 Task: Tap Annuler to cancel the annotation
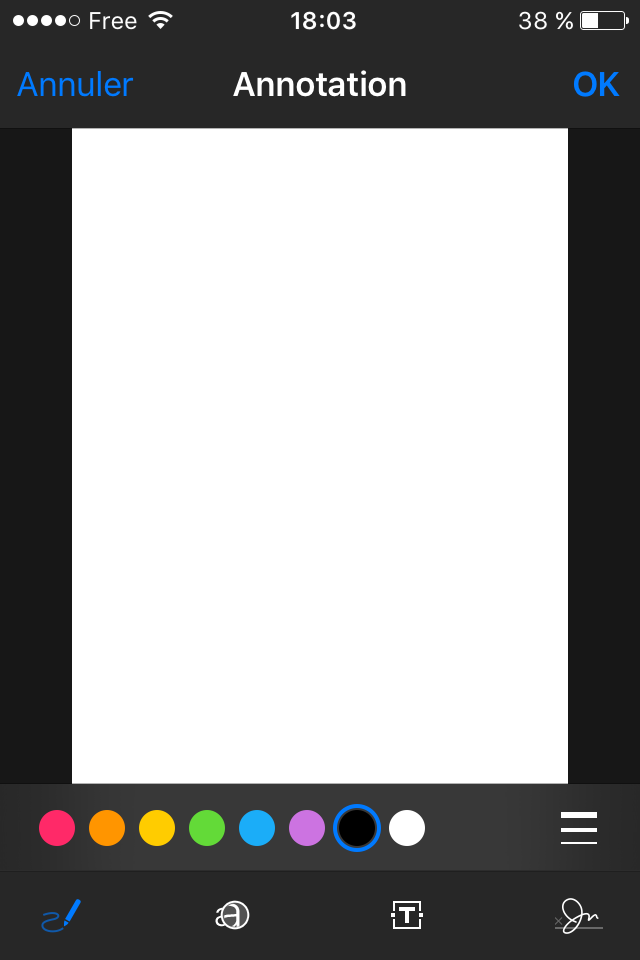click(75, 85)
